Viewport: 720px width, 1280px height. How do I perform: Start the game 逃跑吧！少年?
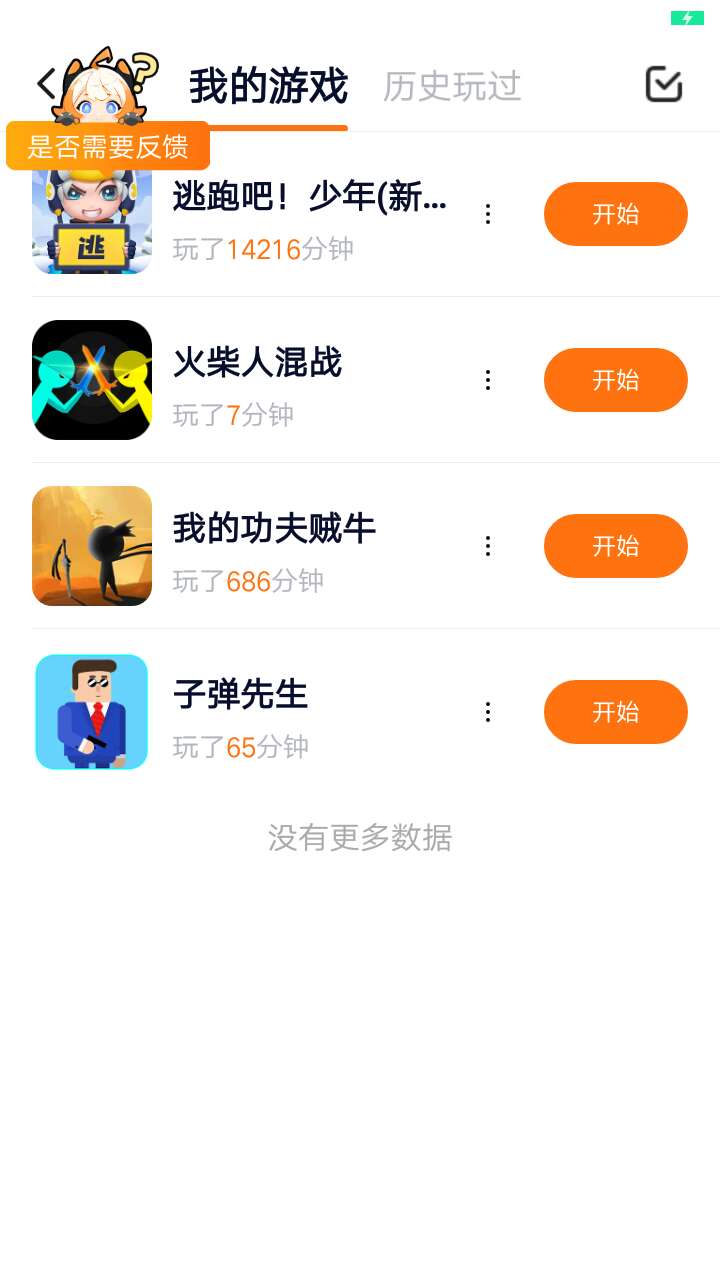[615, 214]
